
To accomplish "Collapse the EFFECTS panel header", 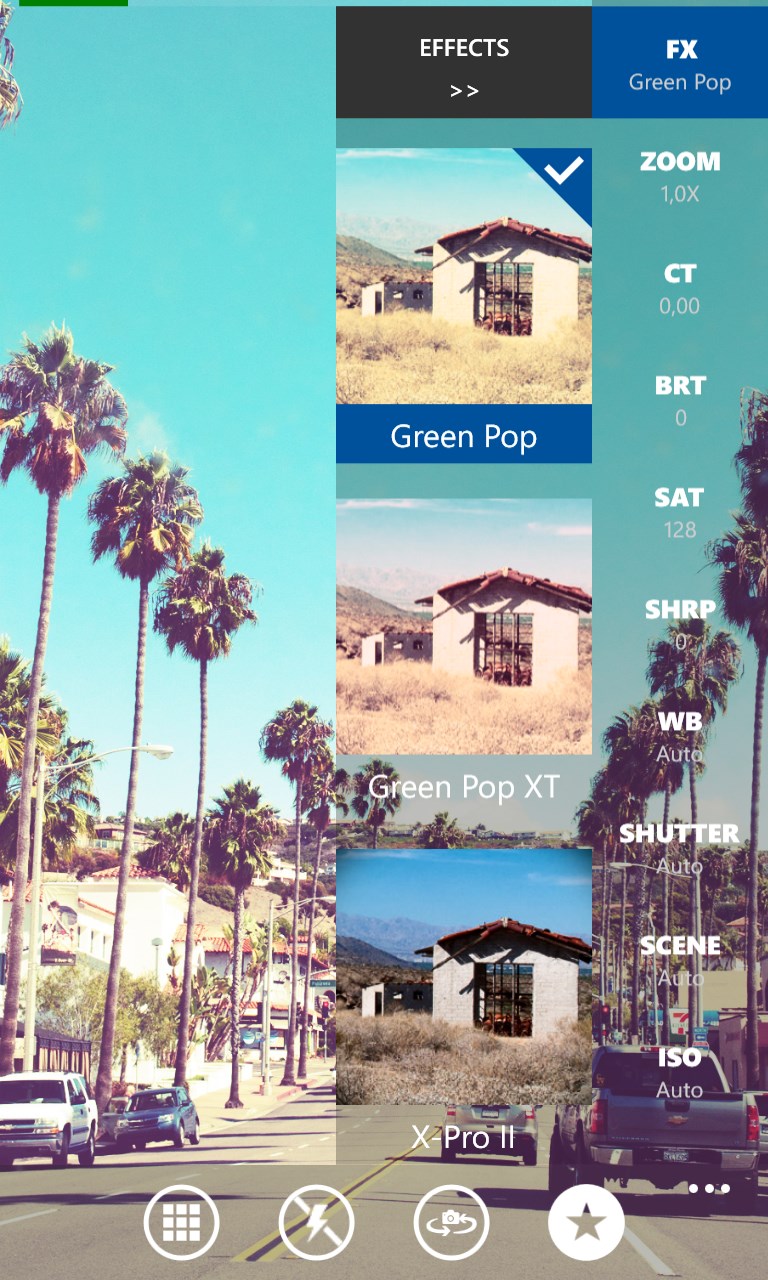I will [x=464, y=64].
